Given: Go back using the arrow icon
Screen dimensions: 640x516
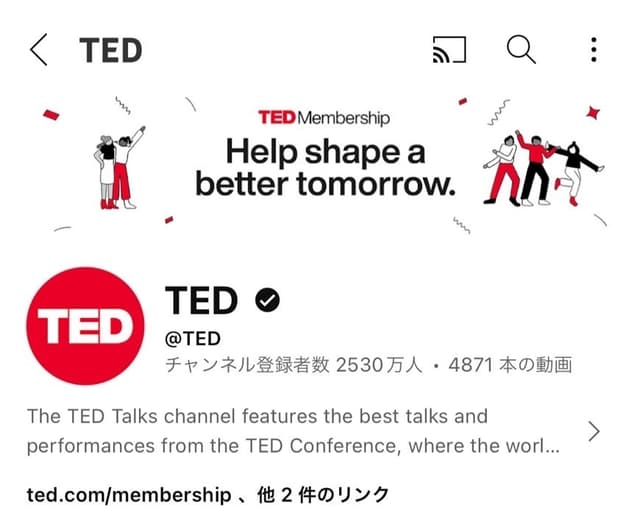Looking at the screenshot, I should [39, 49].
